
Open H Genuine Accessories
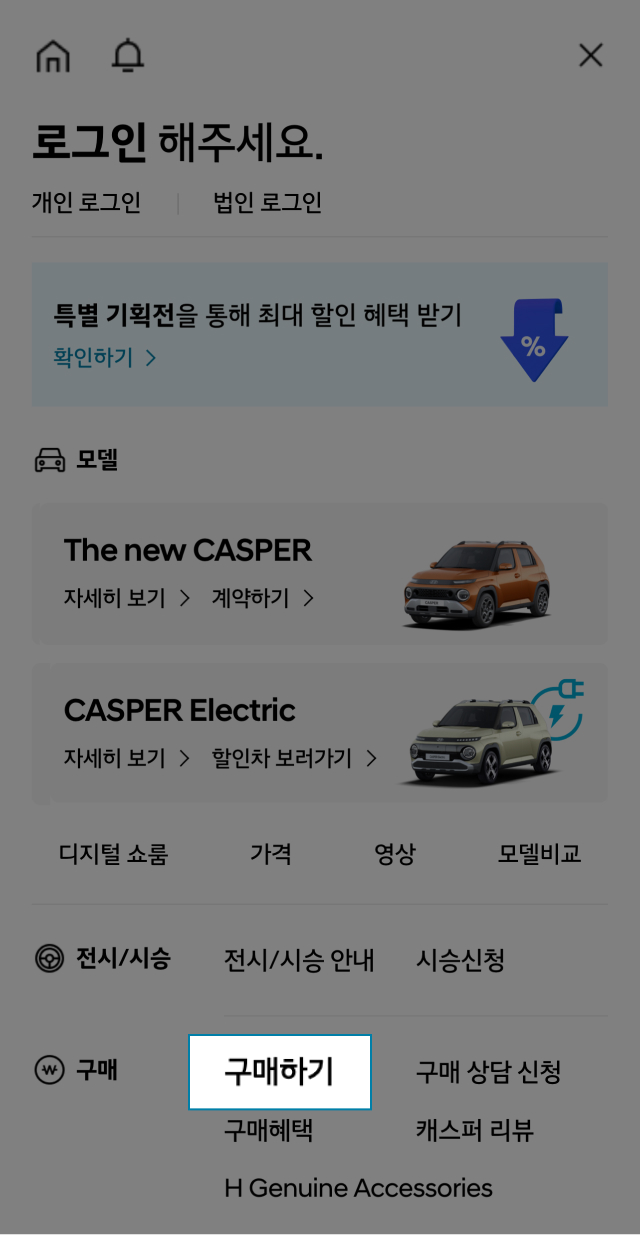pos(358,1188)
